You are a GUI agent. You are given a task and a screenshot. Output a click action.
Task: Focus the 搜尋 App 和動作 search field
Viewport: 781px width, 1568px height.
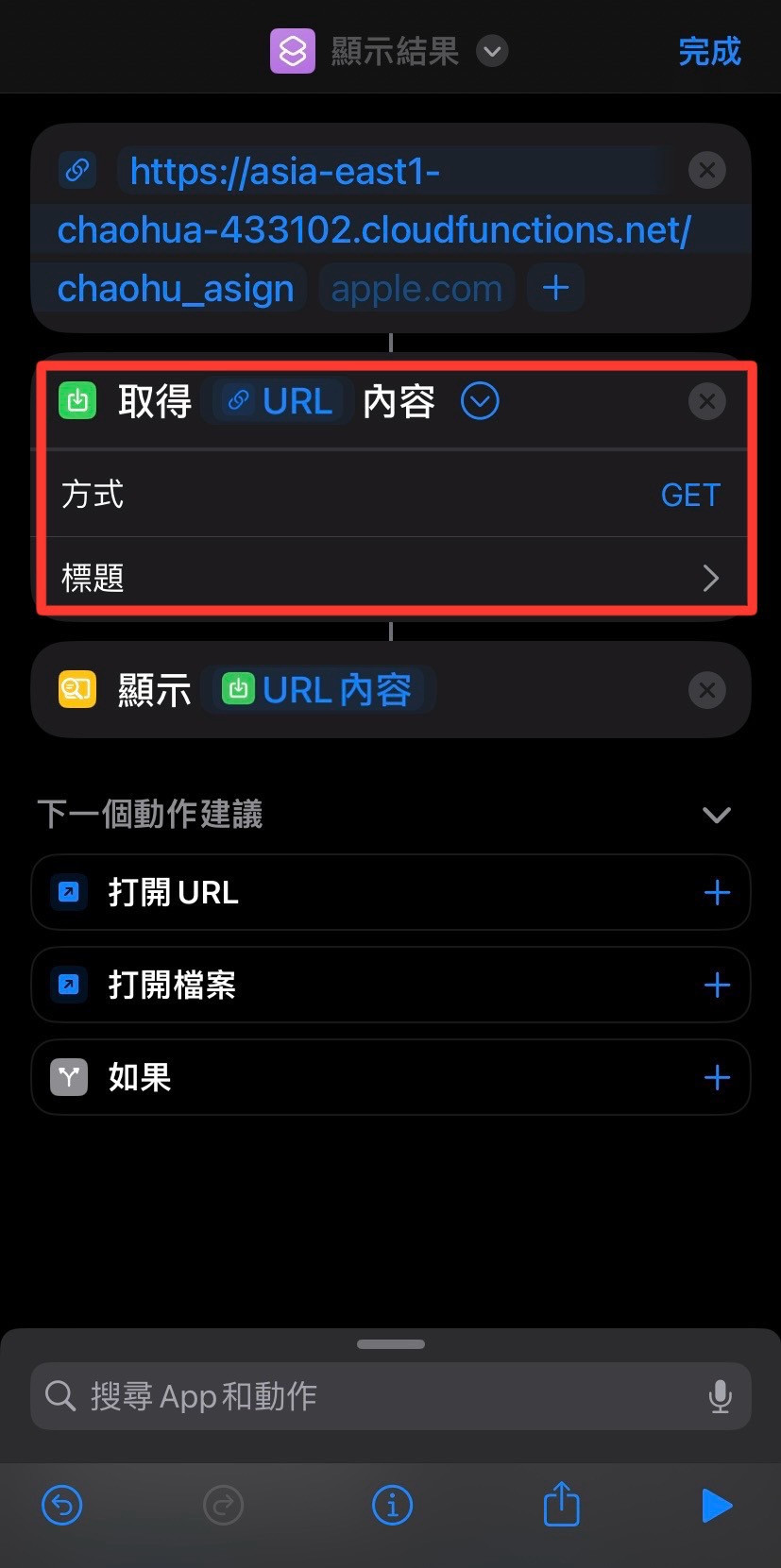(x=378, y=1396)
